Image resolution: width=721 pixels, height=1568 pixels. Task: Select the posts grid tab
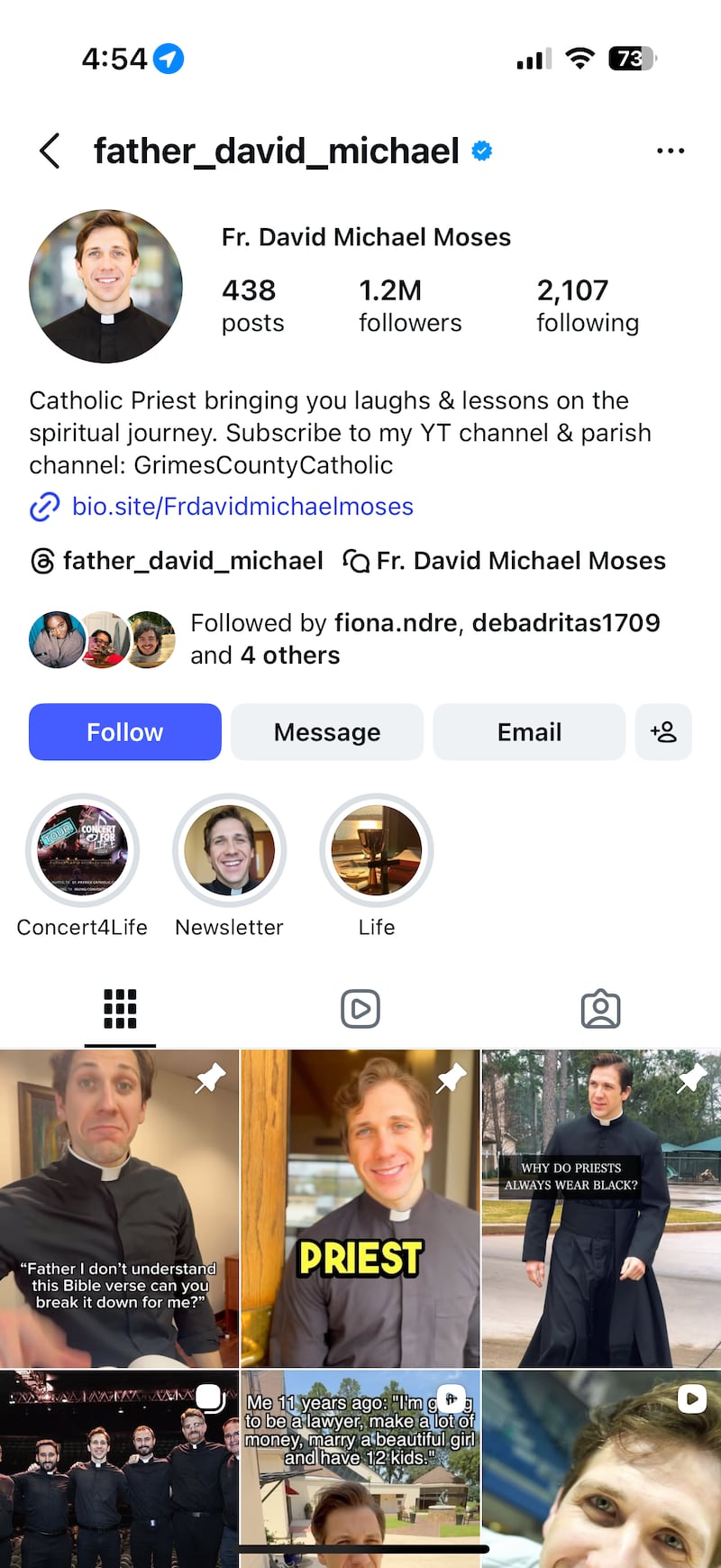(x=120, y=1009)
